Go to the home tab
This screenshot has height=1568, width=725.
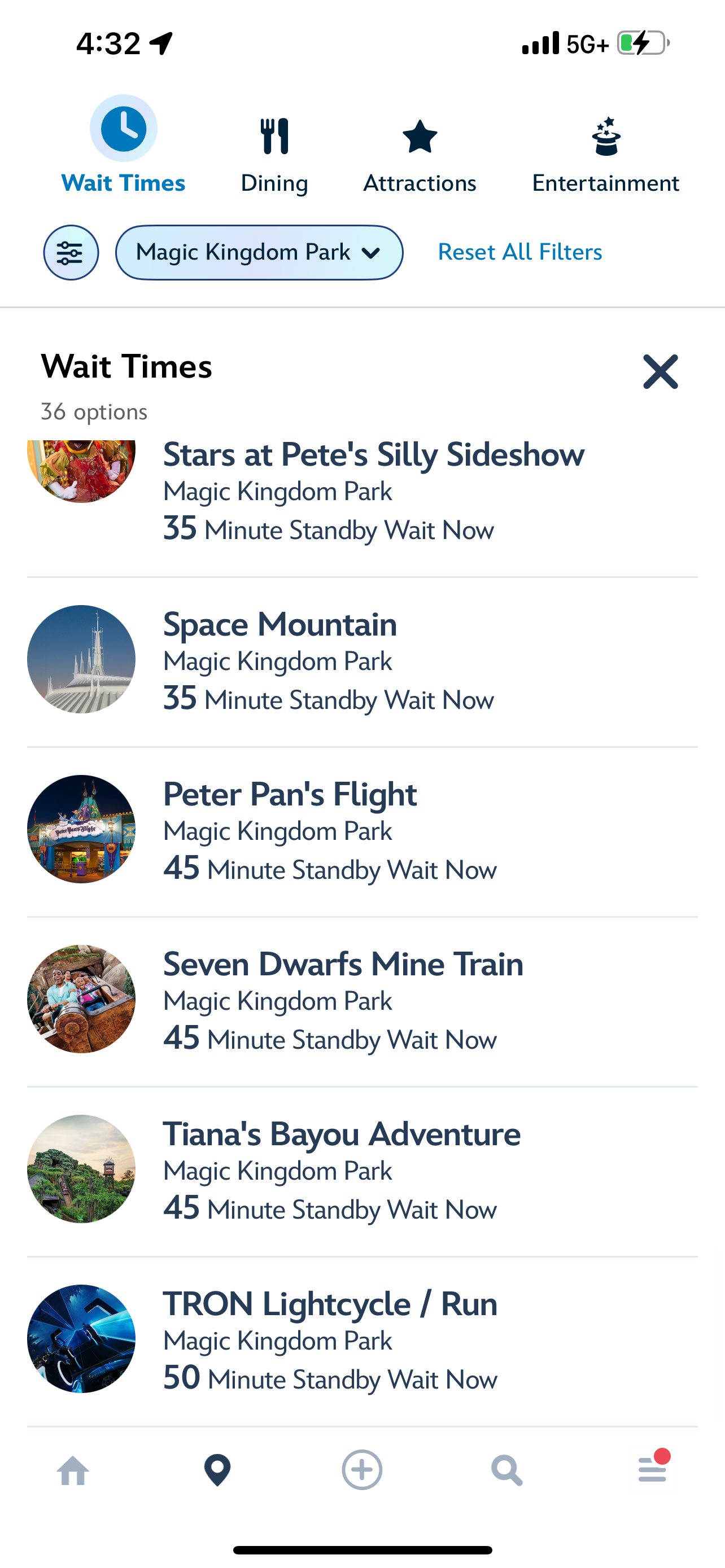(73, 1470)
